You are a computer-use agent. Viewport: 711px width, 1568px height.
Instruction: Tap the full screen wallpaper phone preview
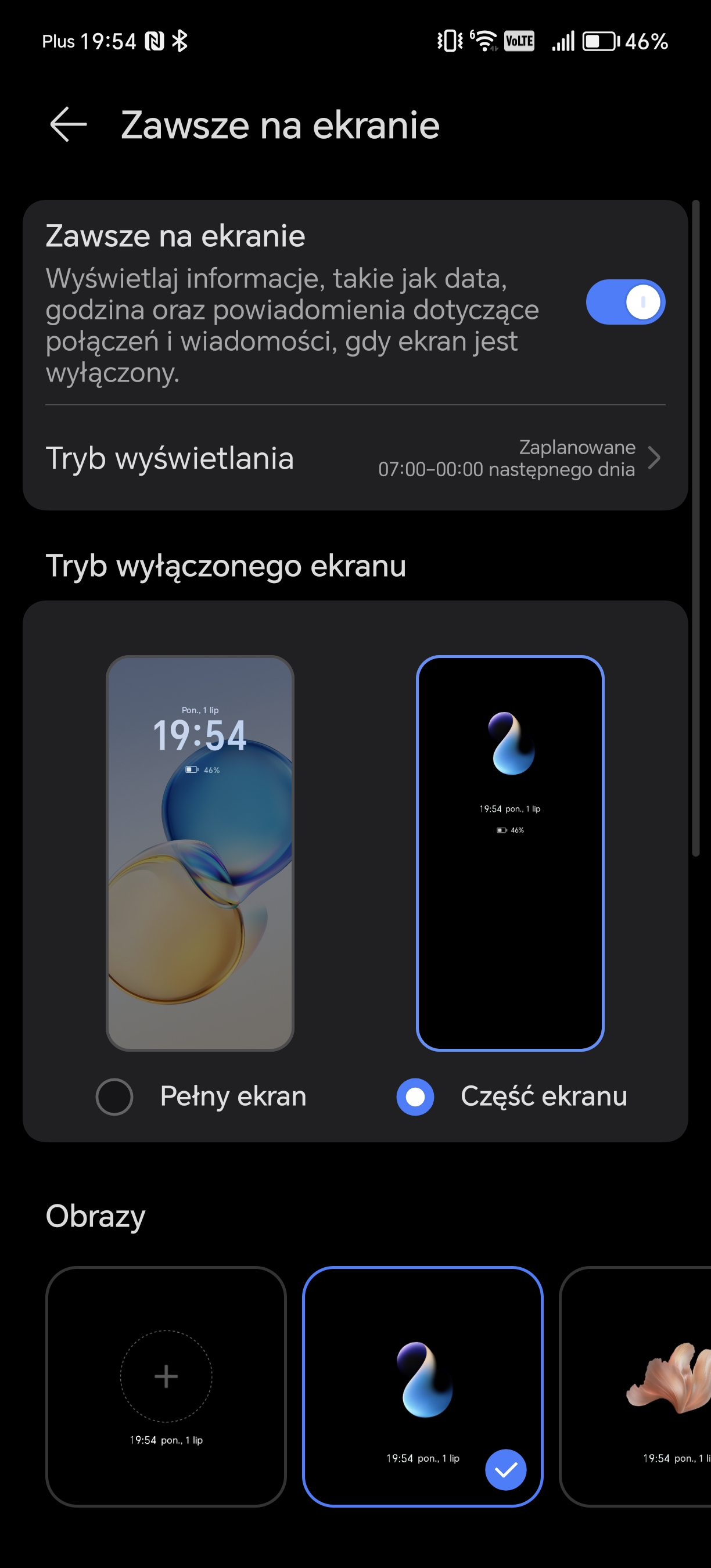[x=200, y=853]
